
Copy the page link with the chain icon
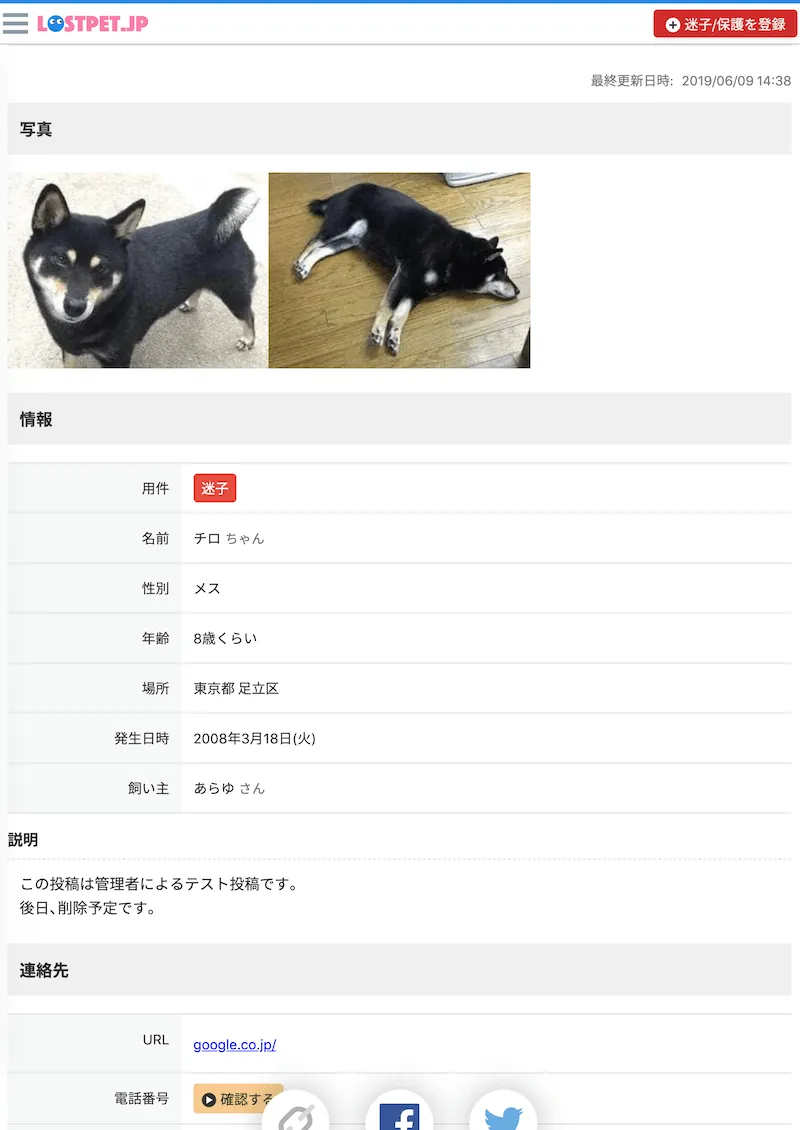tap(295, 1115)
